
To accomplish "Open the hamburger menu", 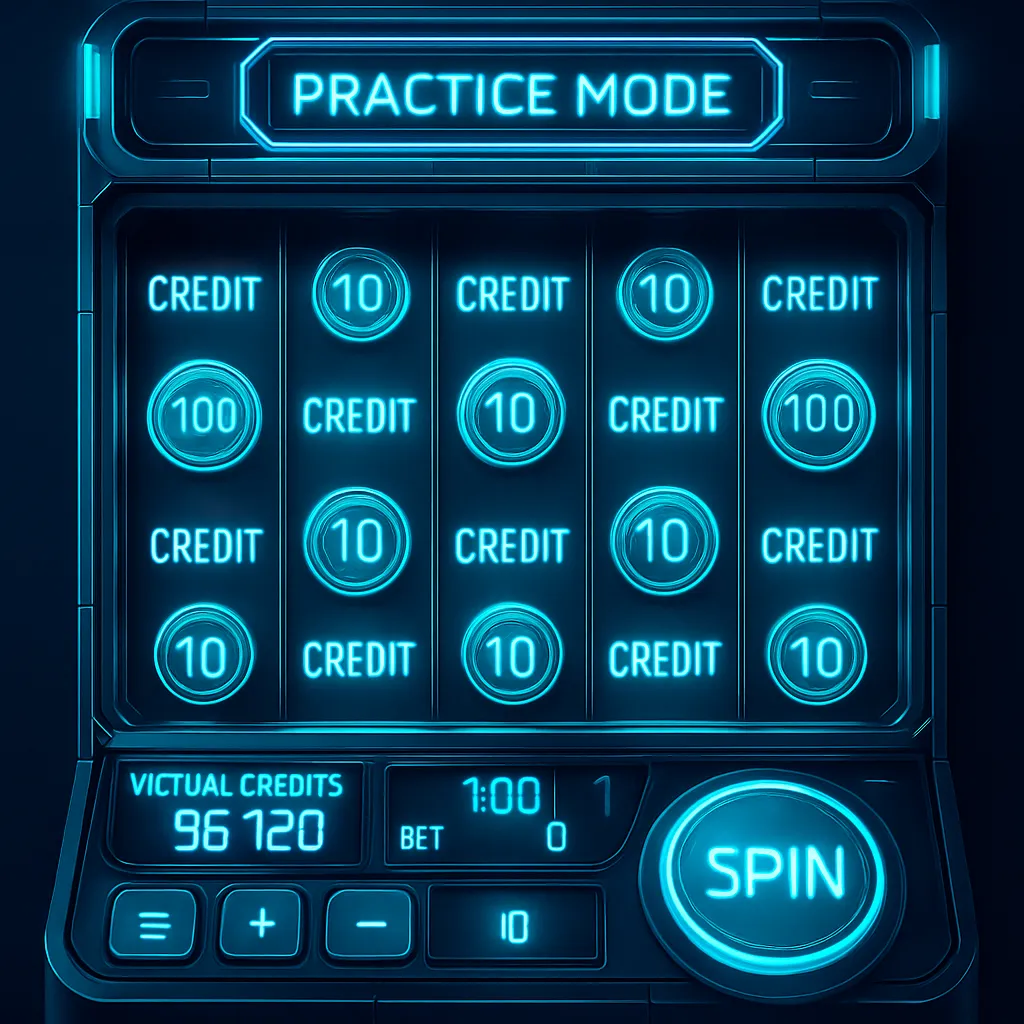I will 151,924.
